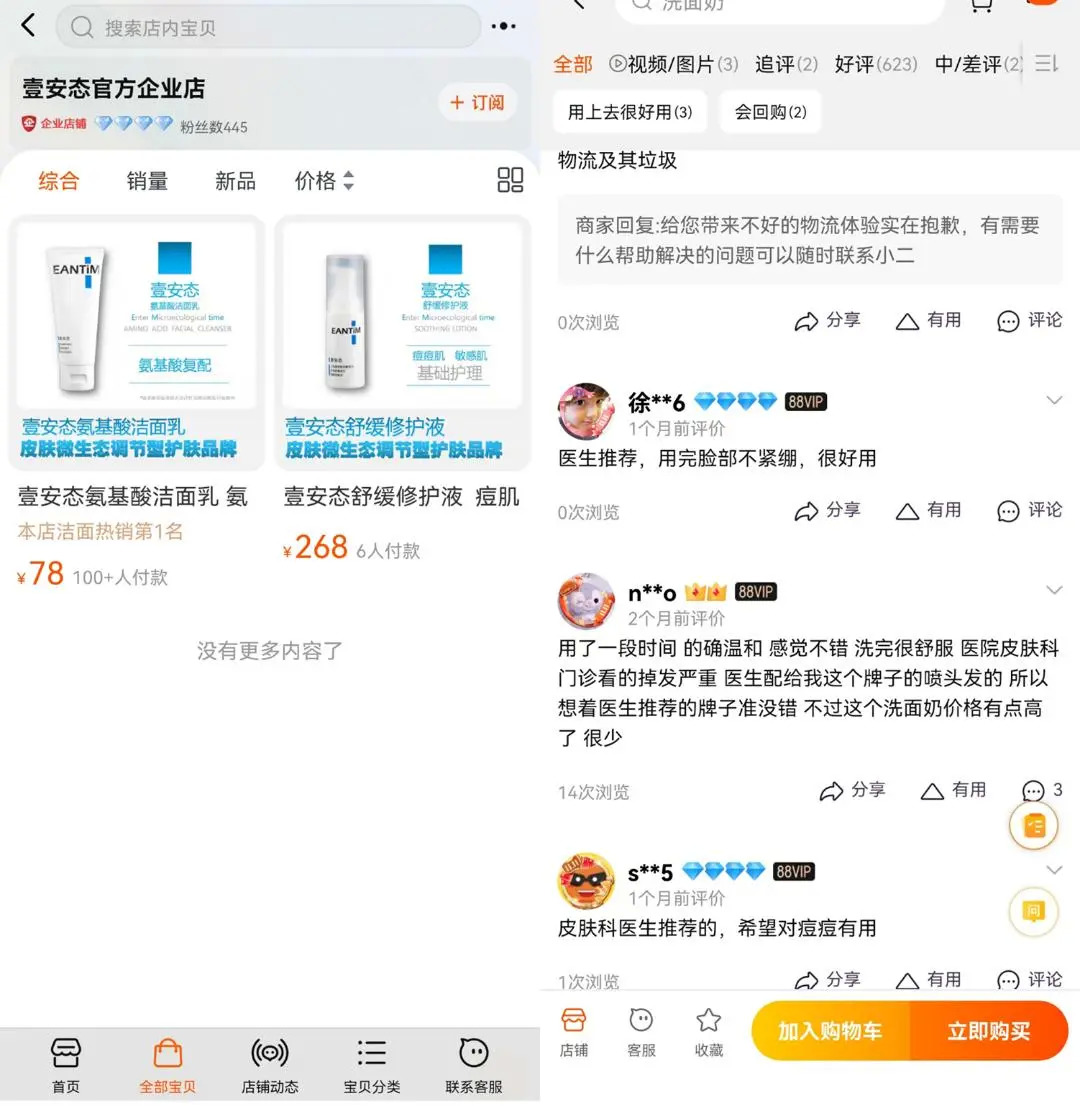Open the 宝贝分类 tab
1080x1106 pixels.
tap(371, 1066)
